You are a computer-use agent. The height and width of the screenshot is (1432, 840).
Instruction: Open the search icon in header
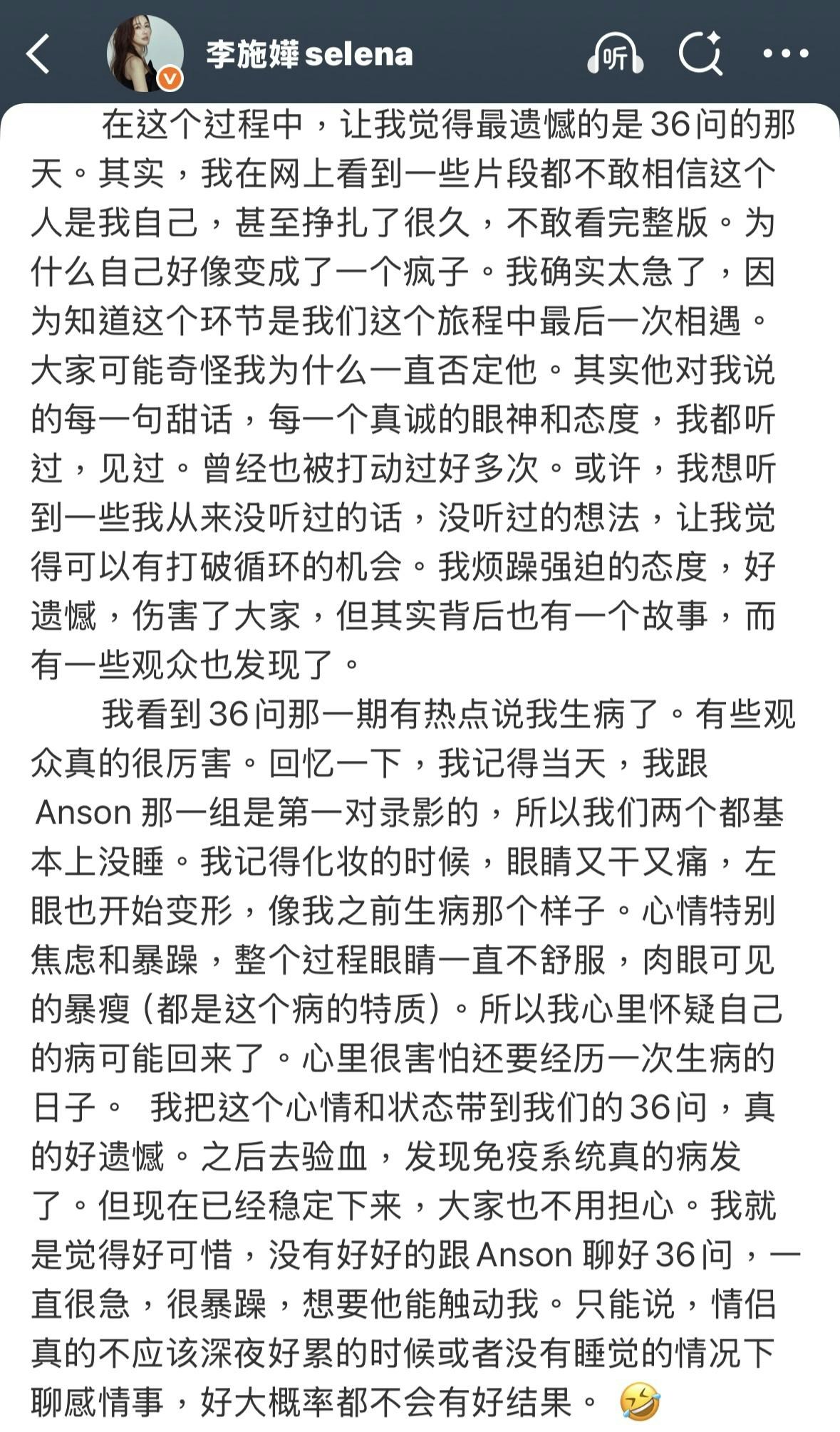pyautogui.click(x=700, y=54)
